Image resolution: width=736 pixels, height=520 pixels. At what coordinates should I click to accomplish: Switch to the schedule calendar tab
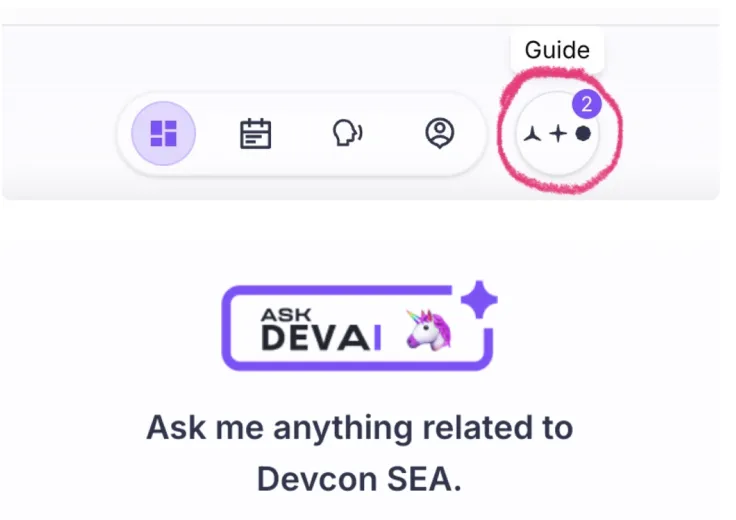click(256, 133)
